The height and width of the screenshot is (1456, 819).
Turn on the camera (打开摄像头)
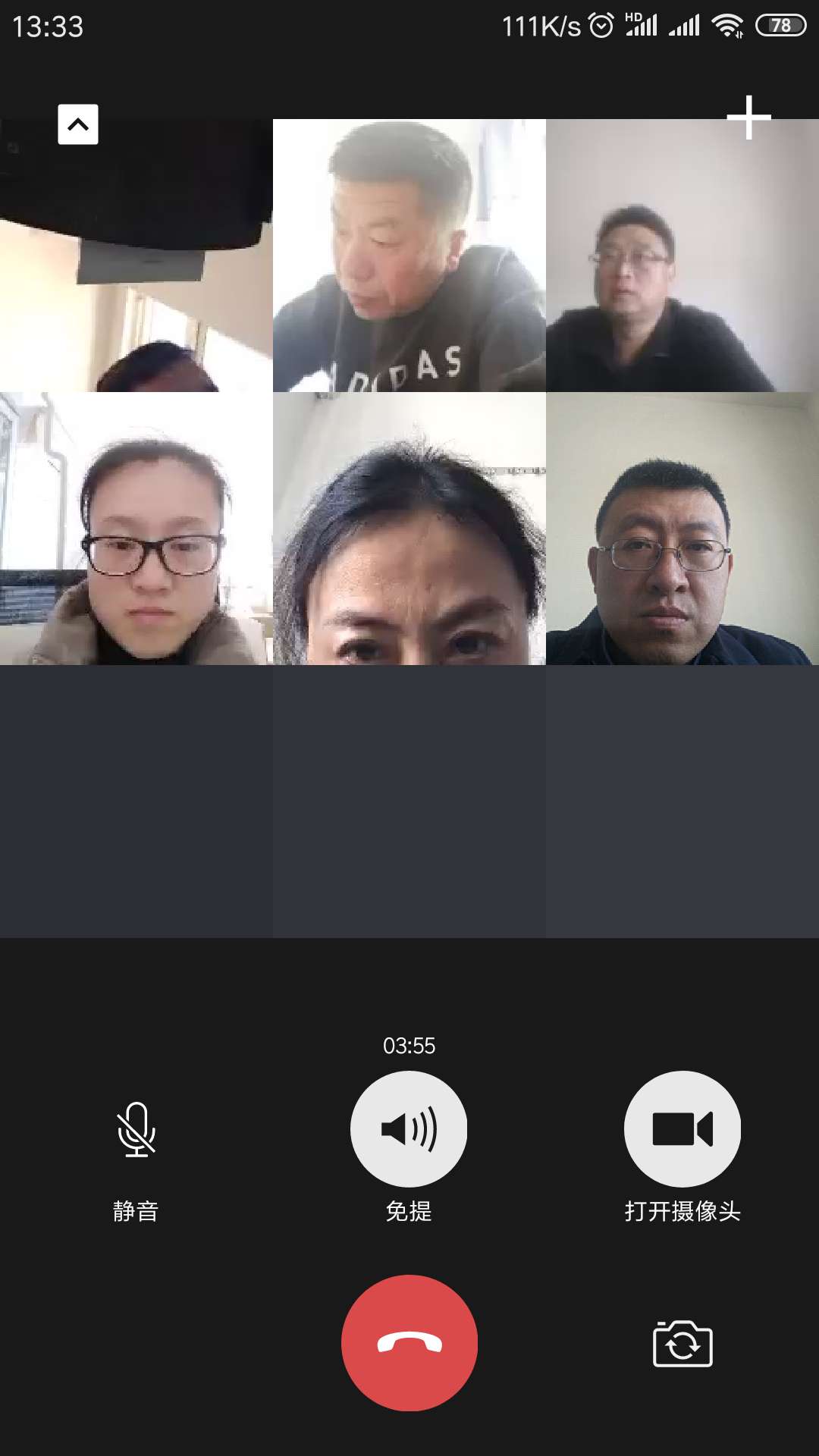(x=682, y=1129)
